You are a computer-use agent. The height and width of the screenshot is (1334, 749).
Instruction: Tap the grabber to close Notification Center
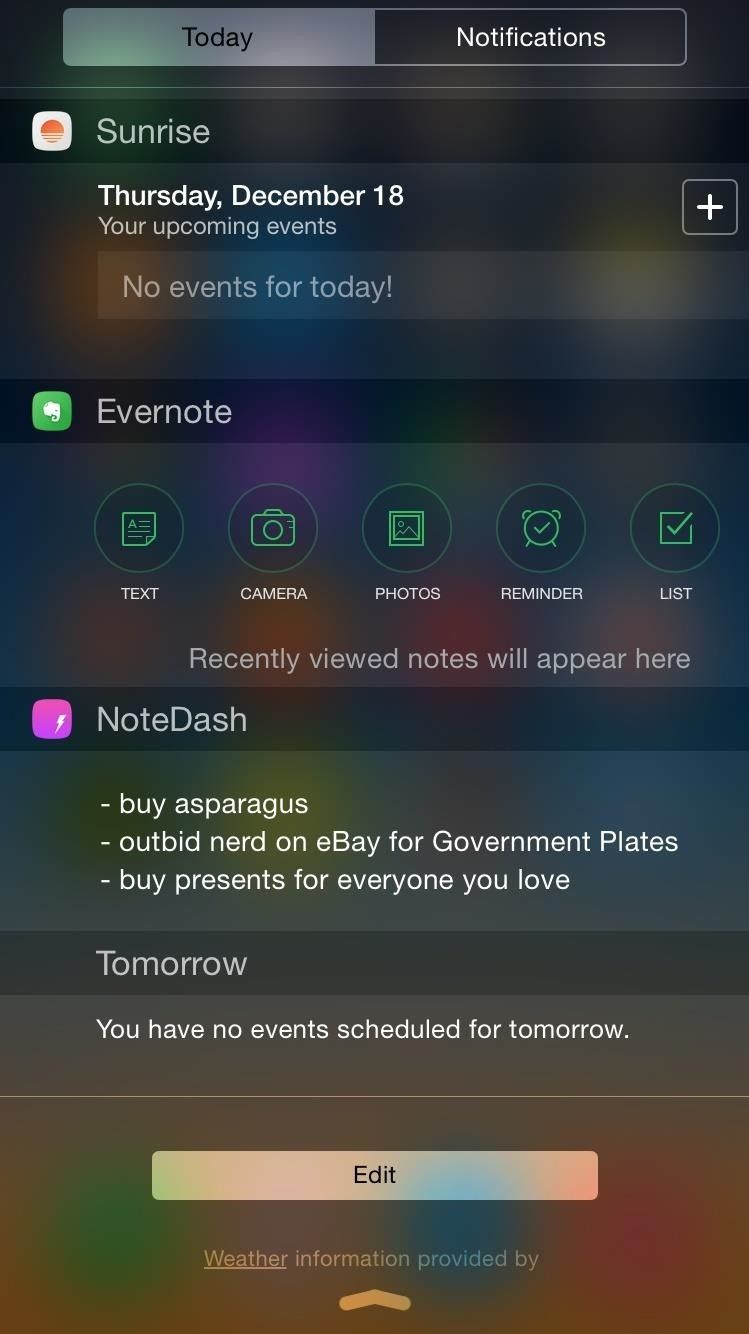pyautogui.click(x=375, y=1300)
